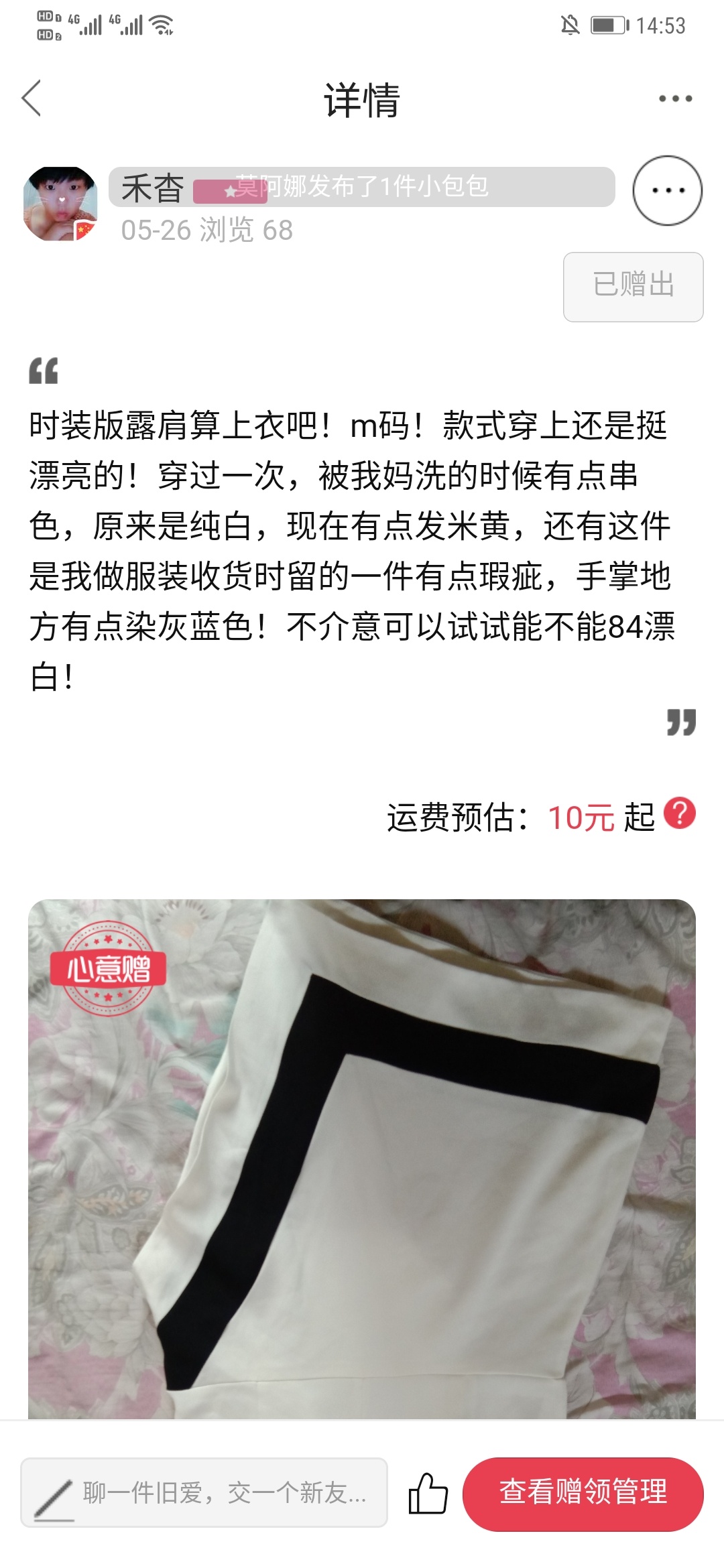The height and width of the screenshot is (1568, 724).
Task: Tap the comment field 聊一件旧爱
Action: coord(204,1492)
